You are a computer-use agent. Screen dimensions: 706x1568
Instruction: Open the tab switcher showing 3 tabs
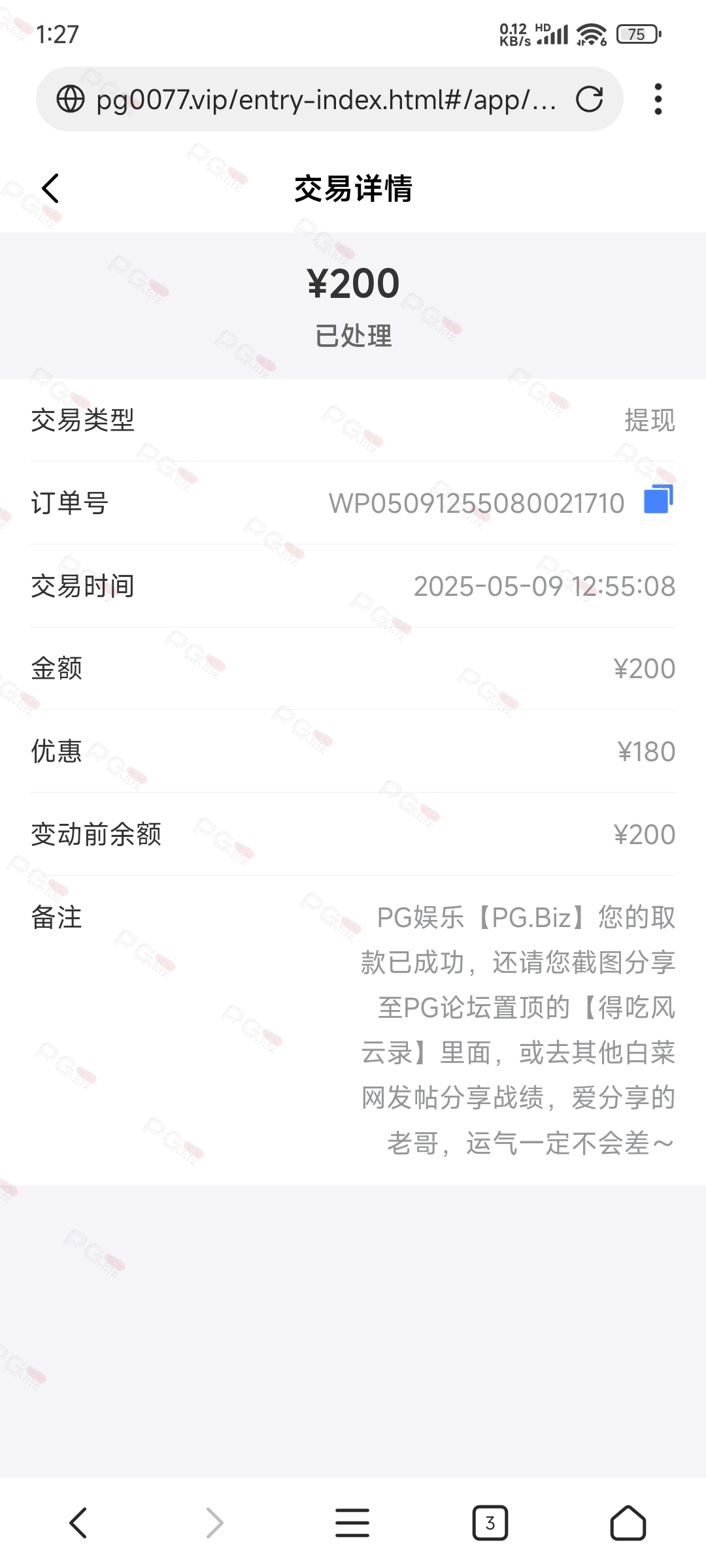[490, 1523]
